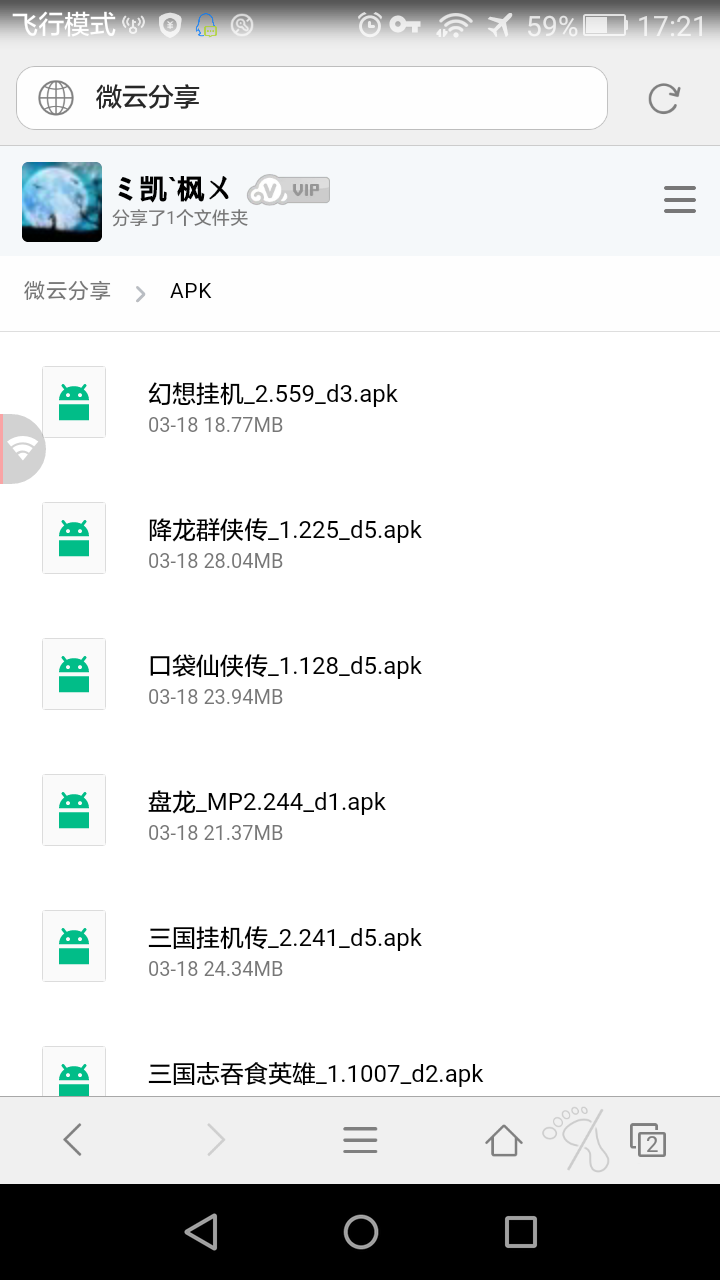Go back using the browser's back arrow
Image resolution: width=720 pixels, height=1280 pixels.
(x=72, y=1140)
